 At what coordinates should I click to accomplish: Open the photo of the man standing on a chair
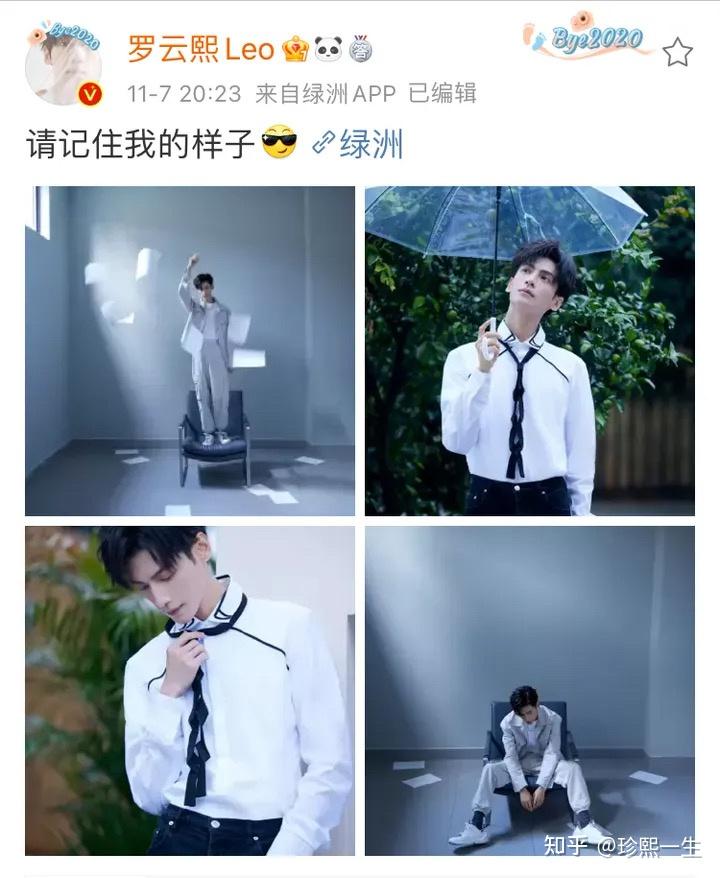point(190,351)
